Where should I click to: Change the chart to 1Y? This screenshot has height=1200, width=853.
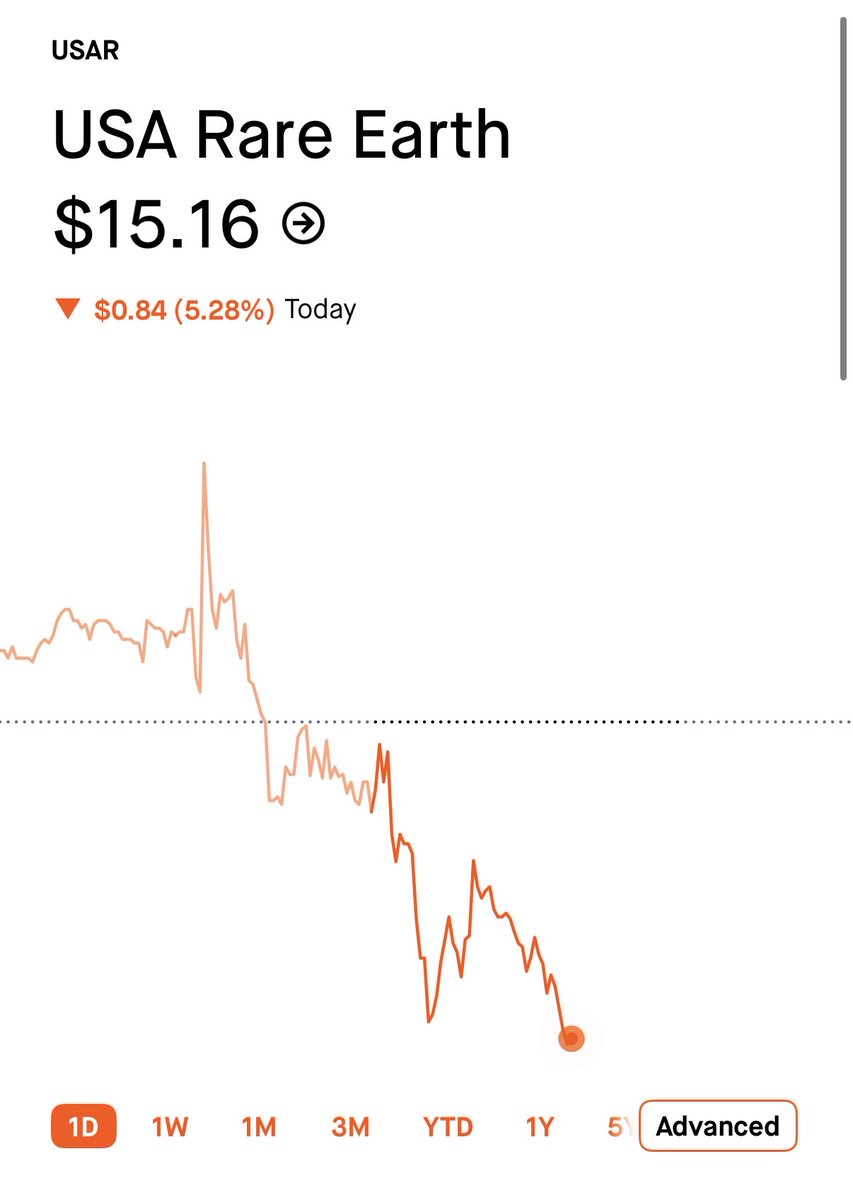(539, 1127)
